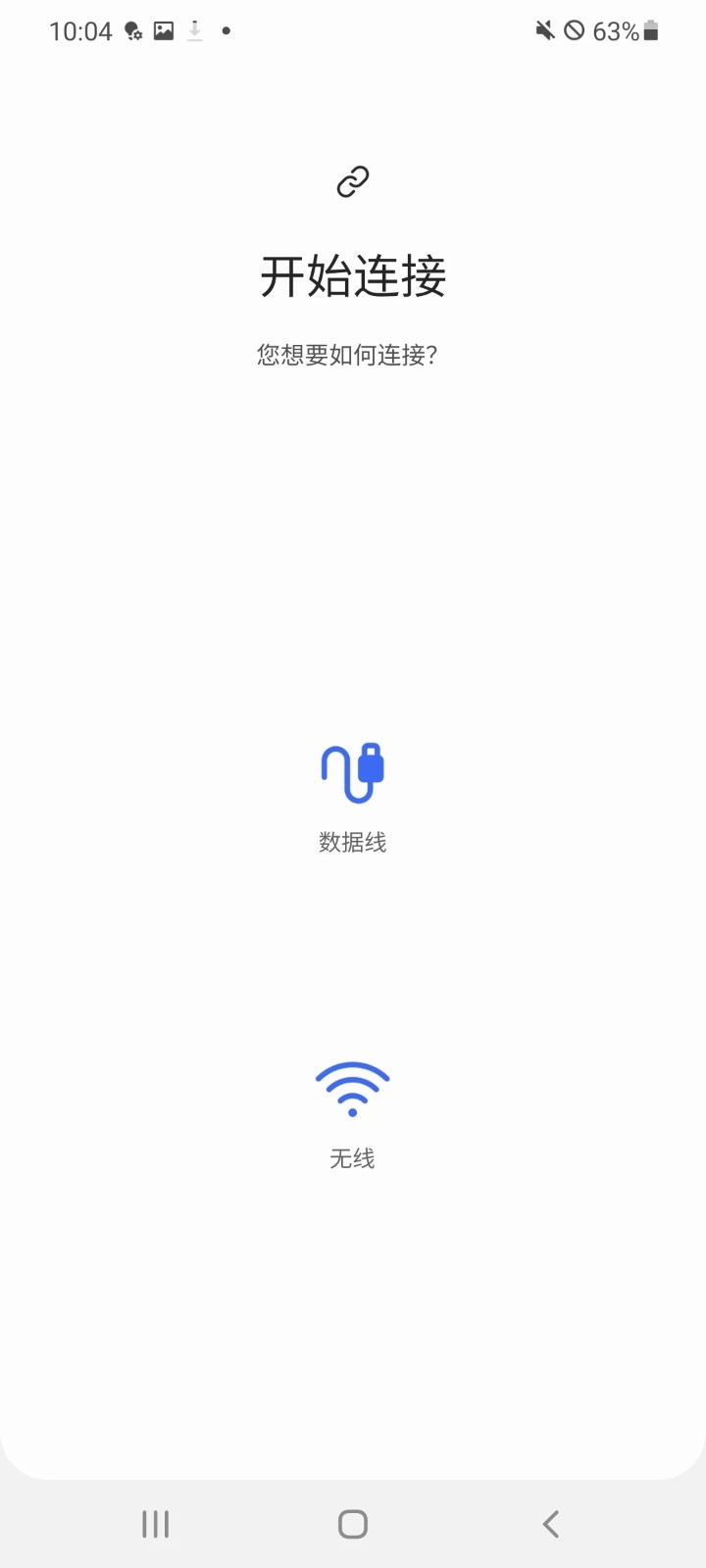
Task: Select the wireless connection Wi-Fi icon
Action: (x=353, y=1088)
